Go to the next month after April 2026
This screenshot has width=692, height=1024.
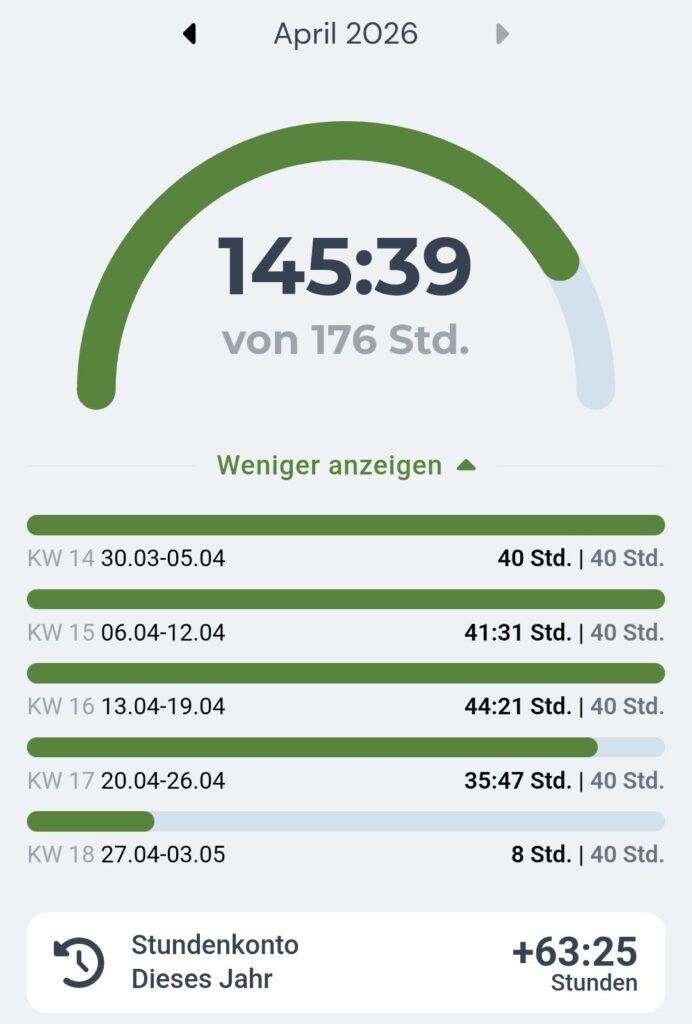pos(502,34)
